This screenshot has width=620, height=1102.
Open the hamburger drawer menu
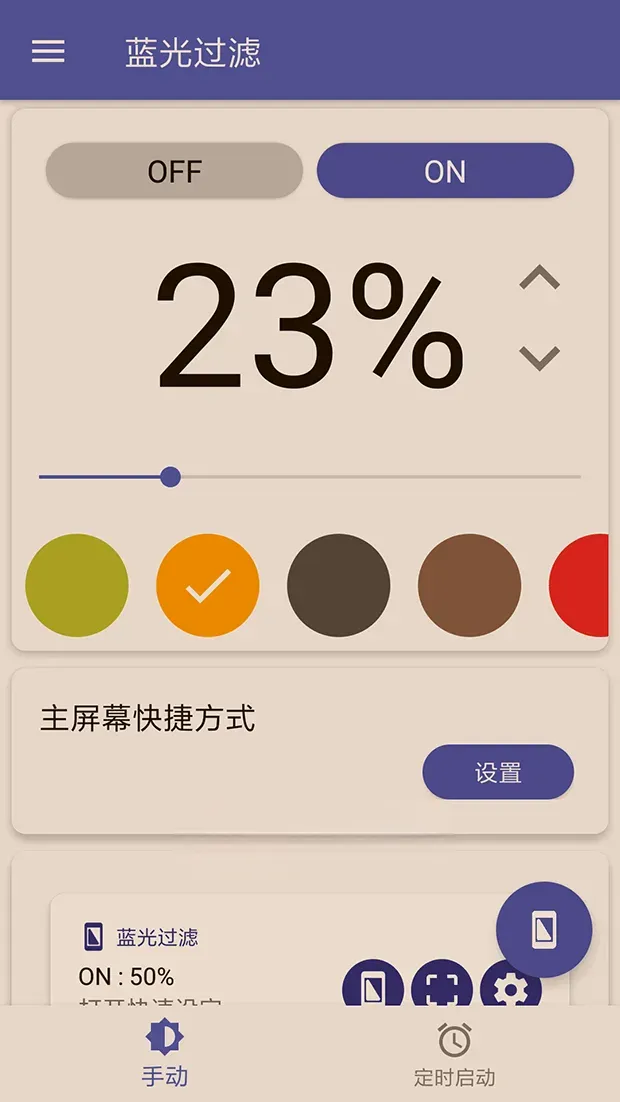tap(48, 51)
